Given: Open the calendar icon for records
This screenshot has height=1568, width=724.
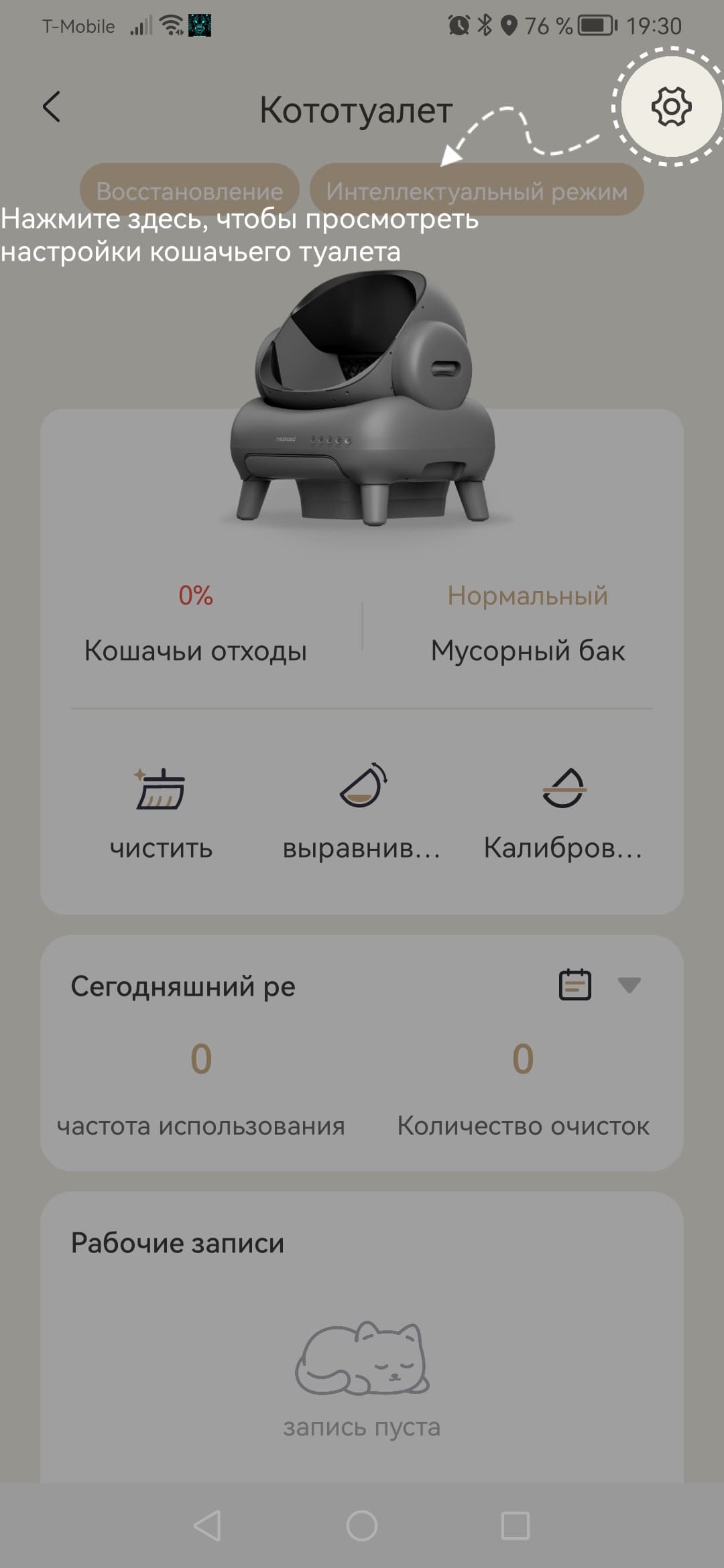Looking at the screenshot, I should click(x=575, y=985).
